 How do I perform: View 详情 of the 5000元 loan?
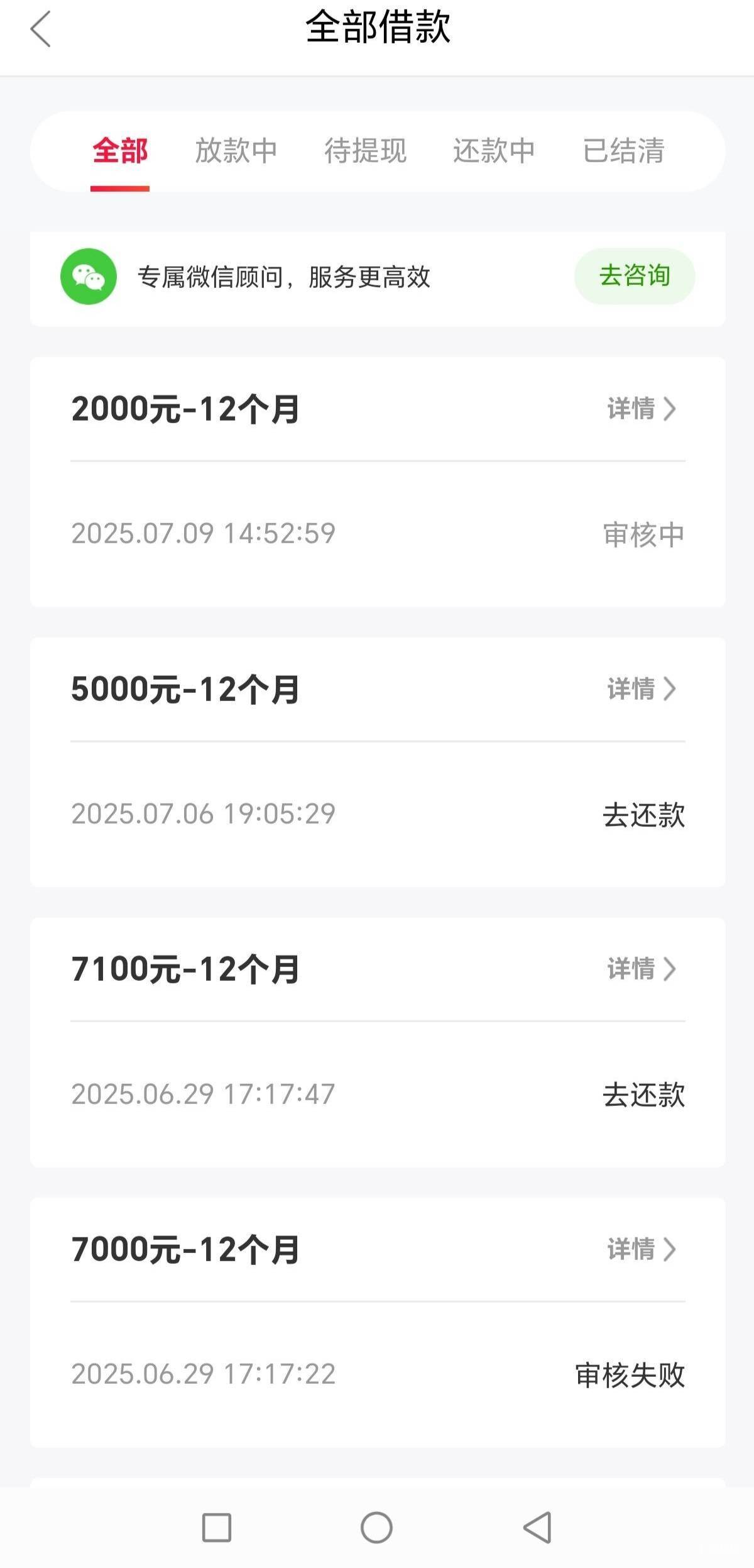[642, 689]
